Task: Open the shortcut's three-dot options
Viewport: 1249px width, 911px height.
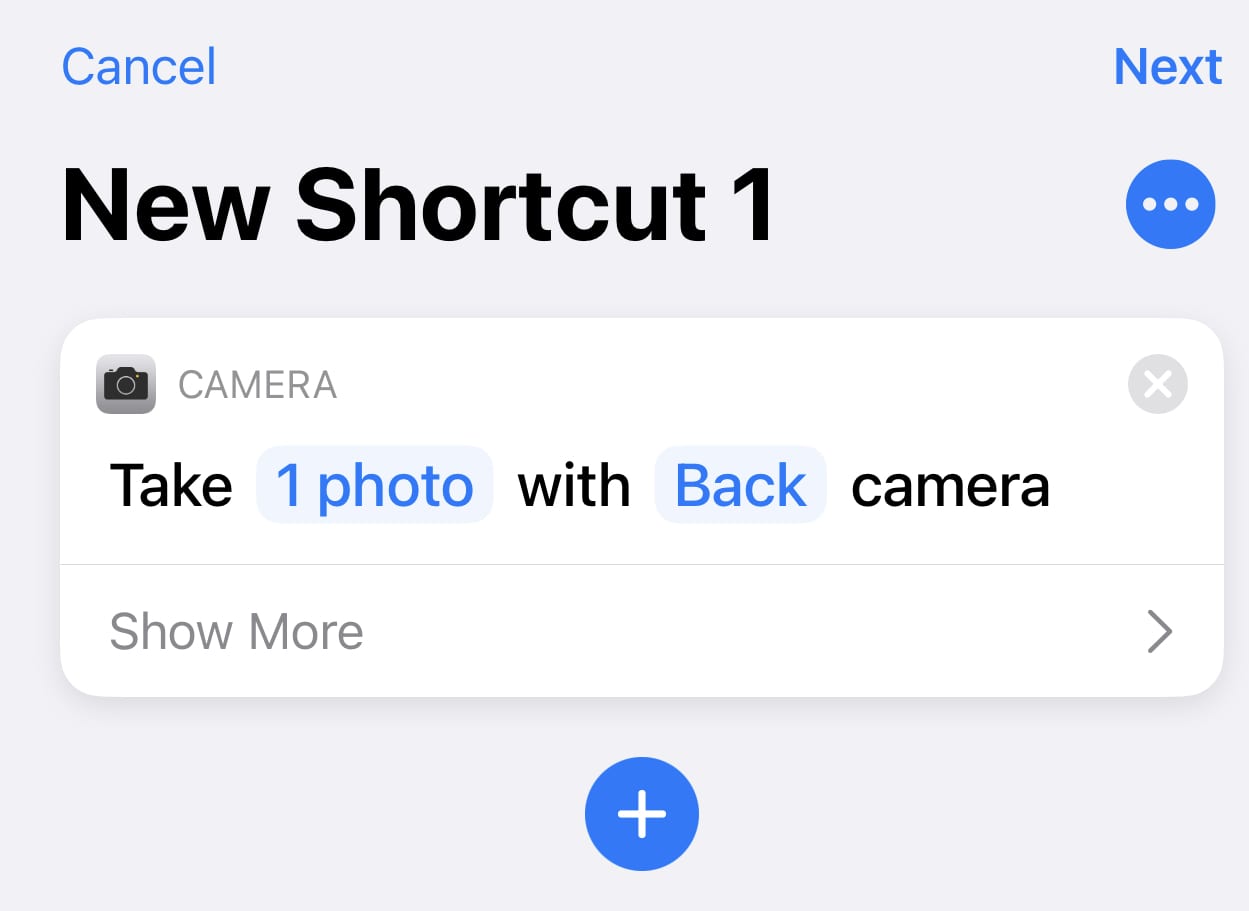Action: point(1170,204)
